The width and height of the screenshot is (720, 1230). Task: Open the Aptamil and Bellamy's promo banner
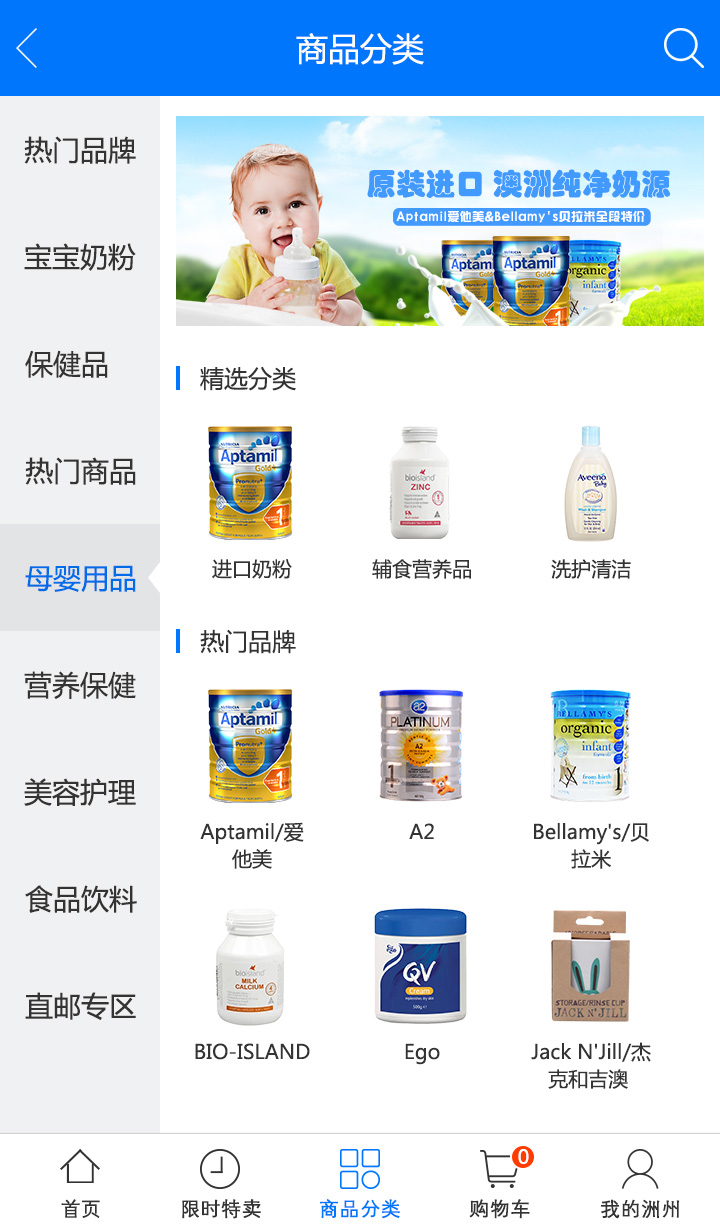(x=440, y=221)
